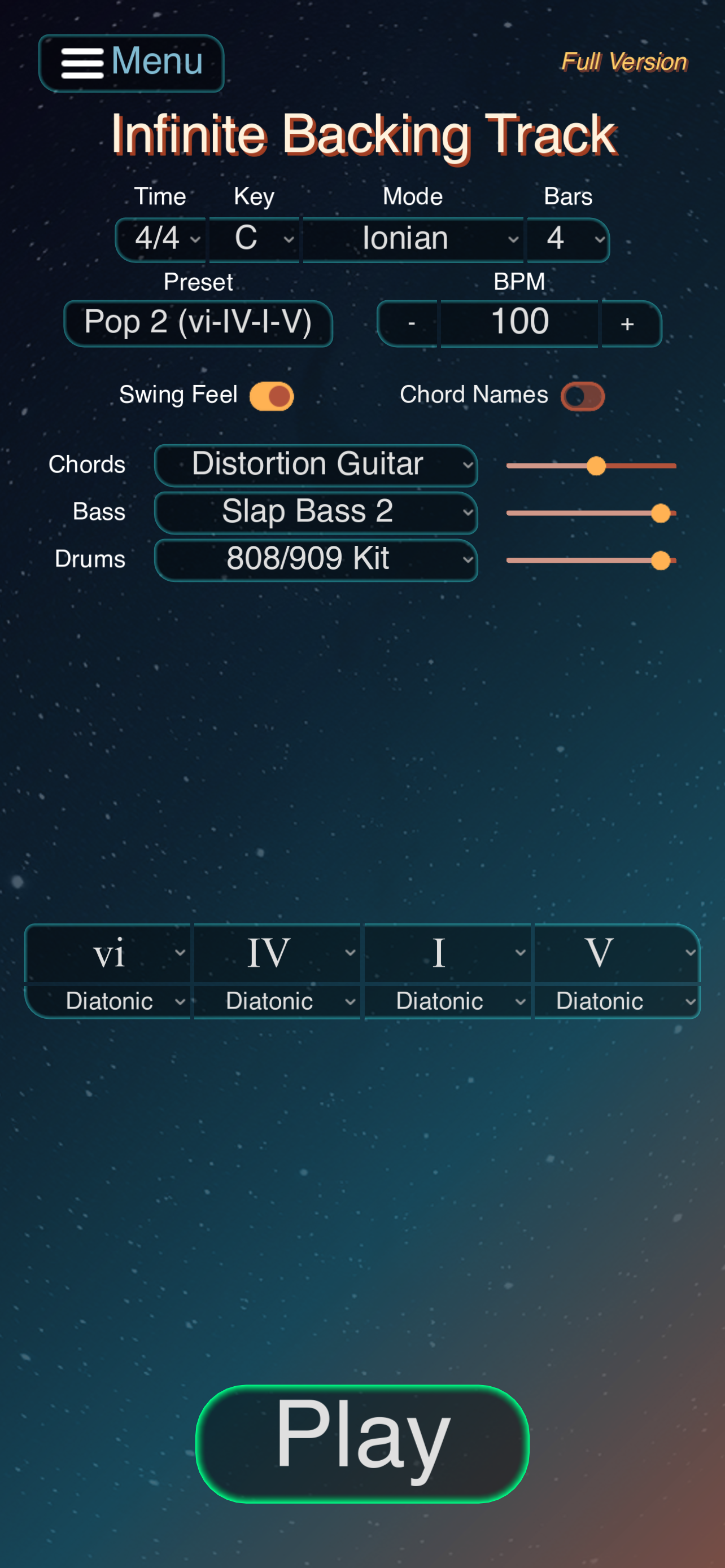The width and height of the screenshot is (725, 1568).
Task: Open the Mode dropdown showing Ionian
Action: click(x=413, y=239)
